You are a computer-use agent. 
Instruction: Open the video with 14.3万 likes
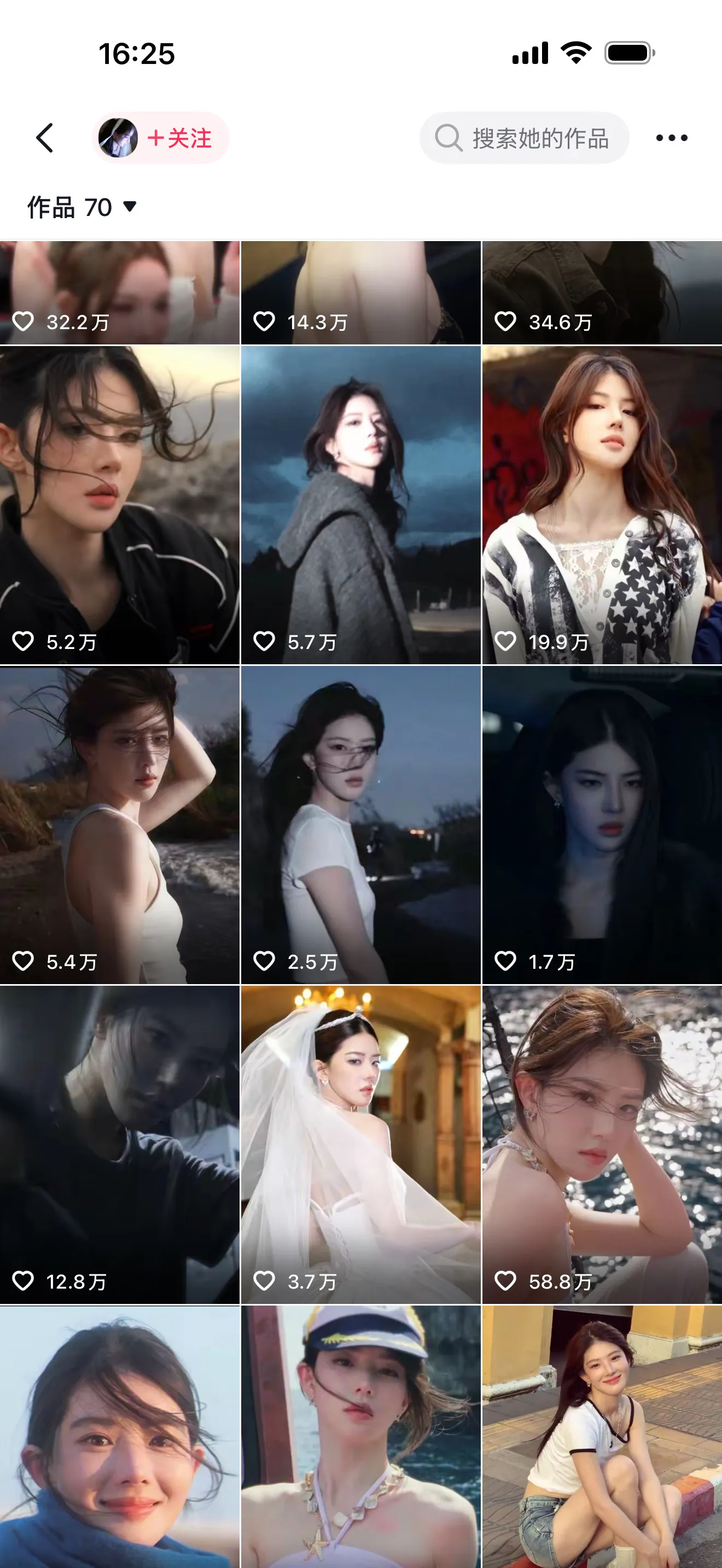[x=360, y=293]
